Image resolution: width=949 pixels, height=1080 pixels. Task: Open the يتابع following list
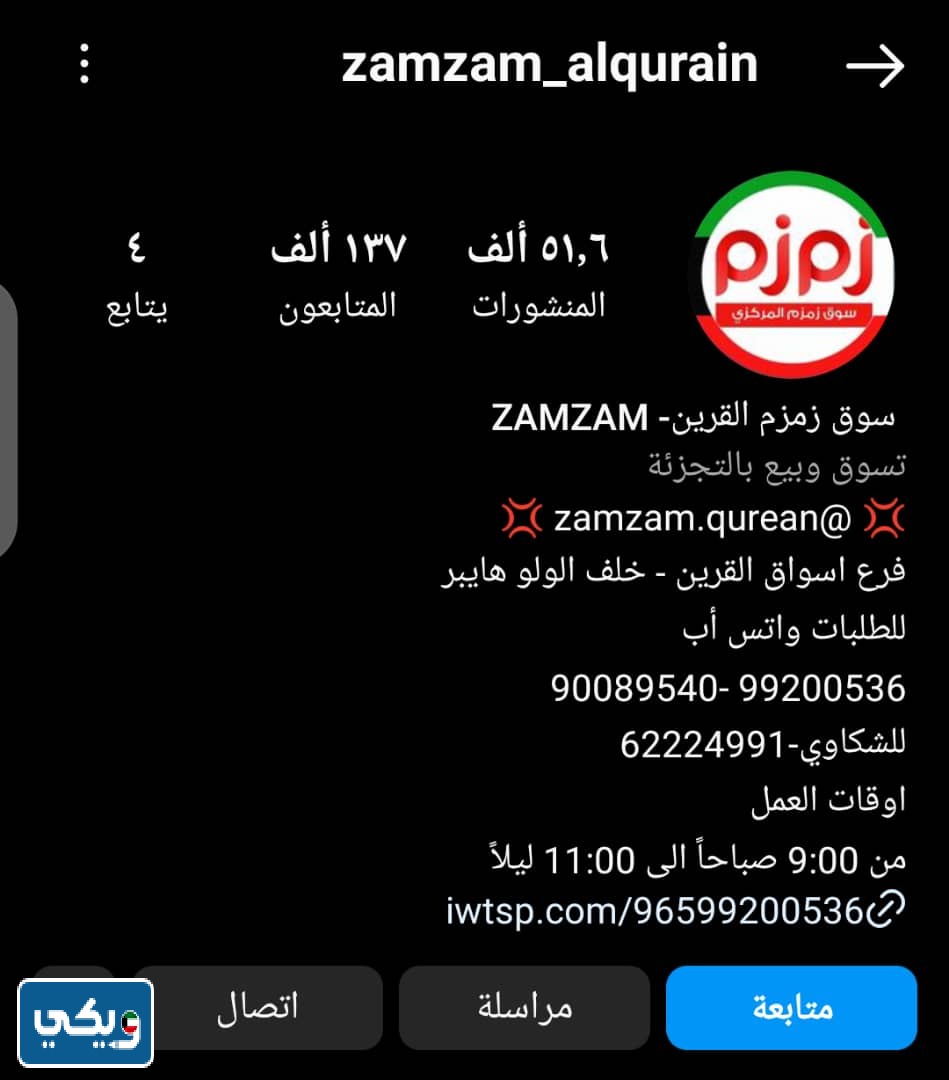coord(137,275)
